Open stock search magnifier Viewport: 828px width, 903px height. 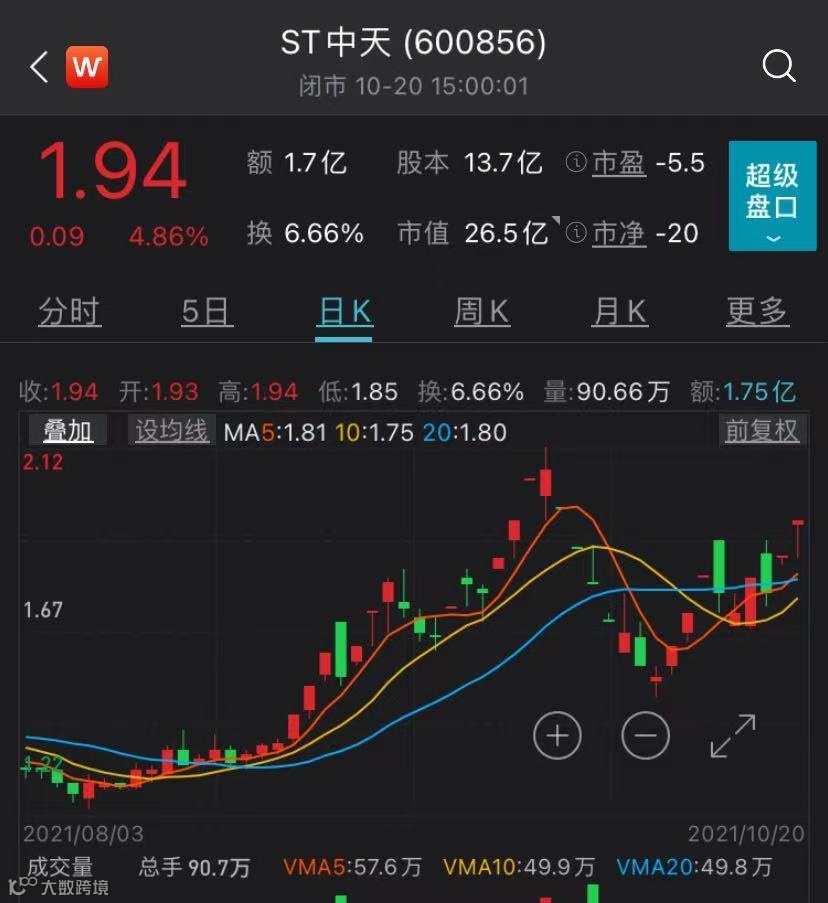click(x=778, y=67)
